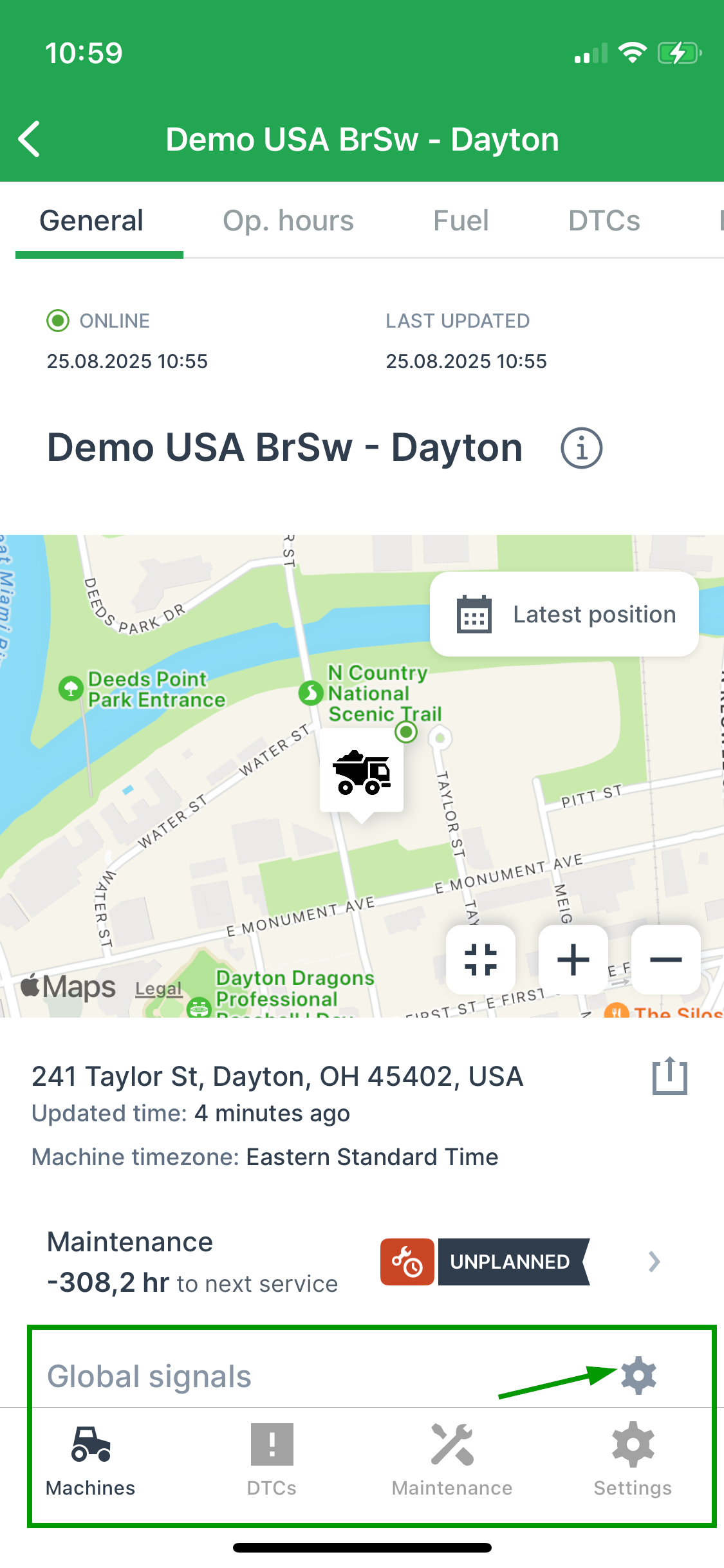Open the Latest position date picker
Image resolution: width=724 pixels, height=1568 pixels.
564,614
